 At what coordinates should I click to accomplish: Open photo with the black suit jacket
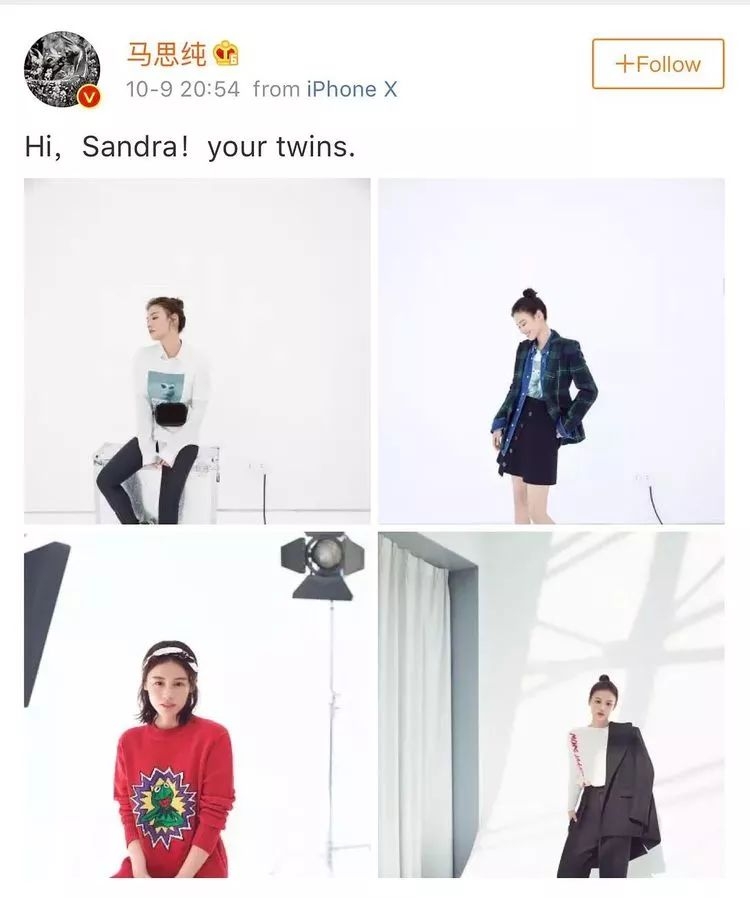click(x=551, y=705)
